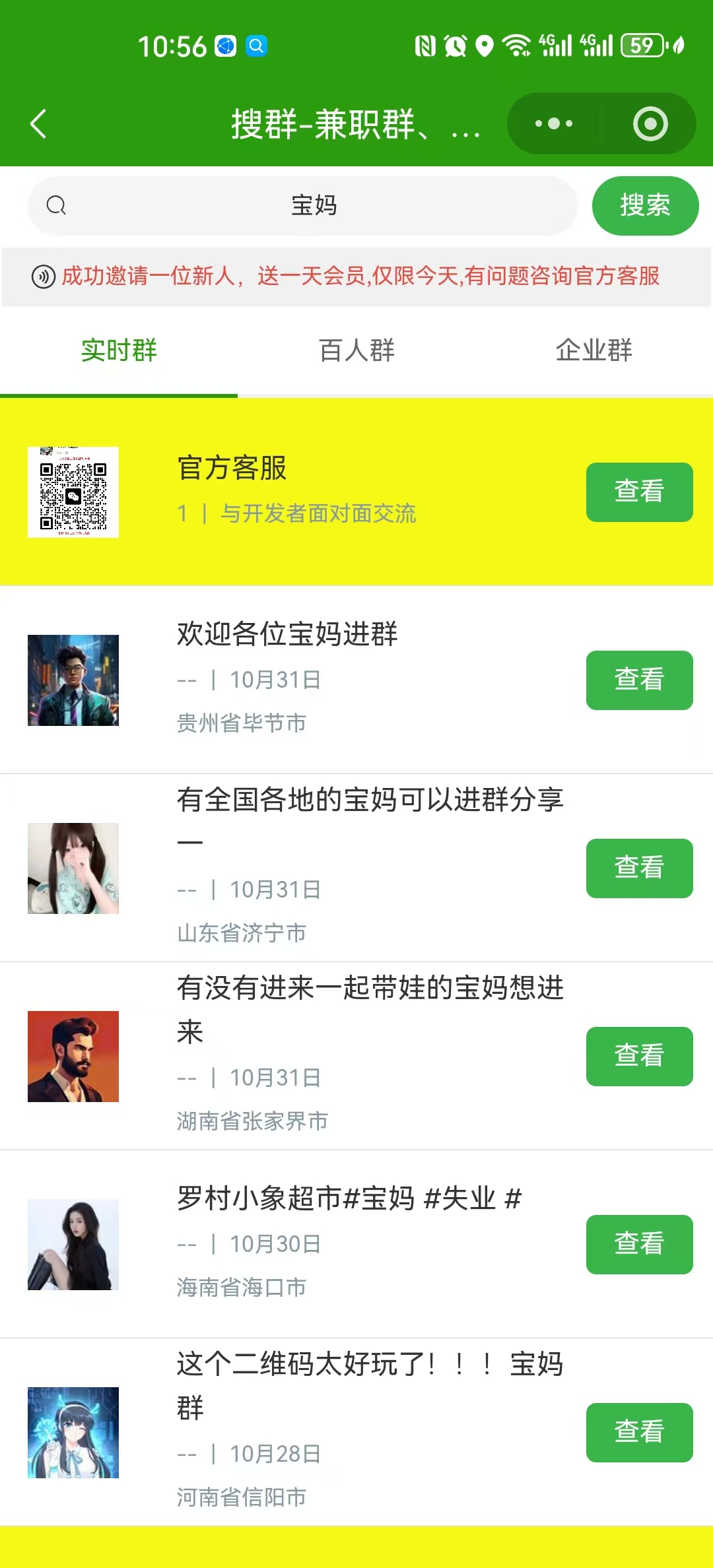Image resolution: width=713 pixels, height=1568 pixels.
Task: Close the mini program via circle icon
Action: click(650, 123)
